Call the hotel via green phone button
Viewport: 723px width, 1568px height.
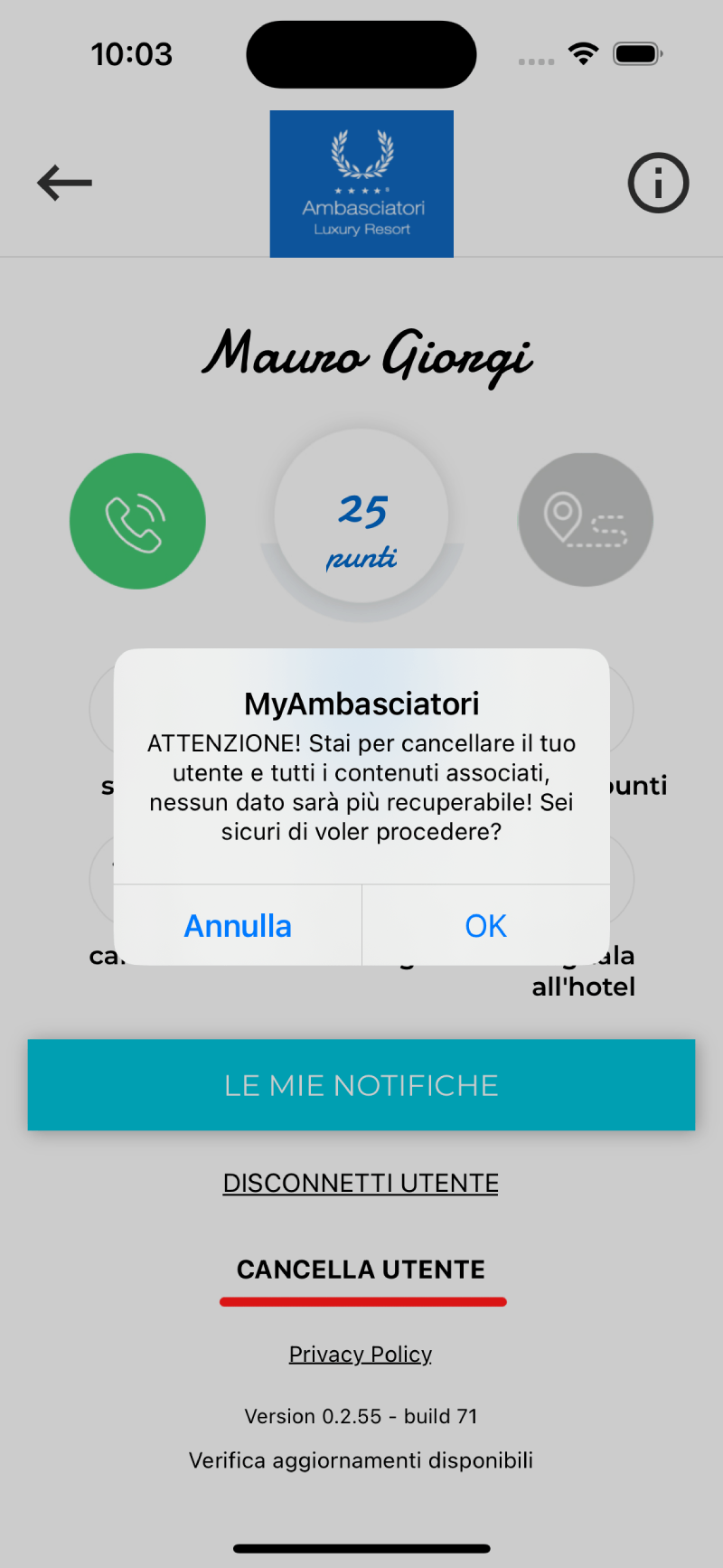point(137,521)
